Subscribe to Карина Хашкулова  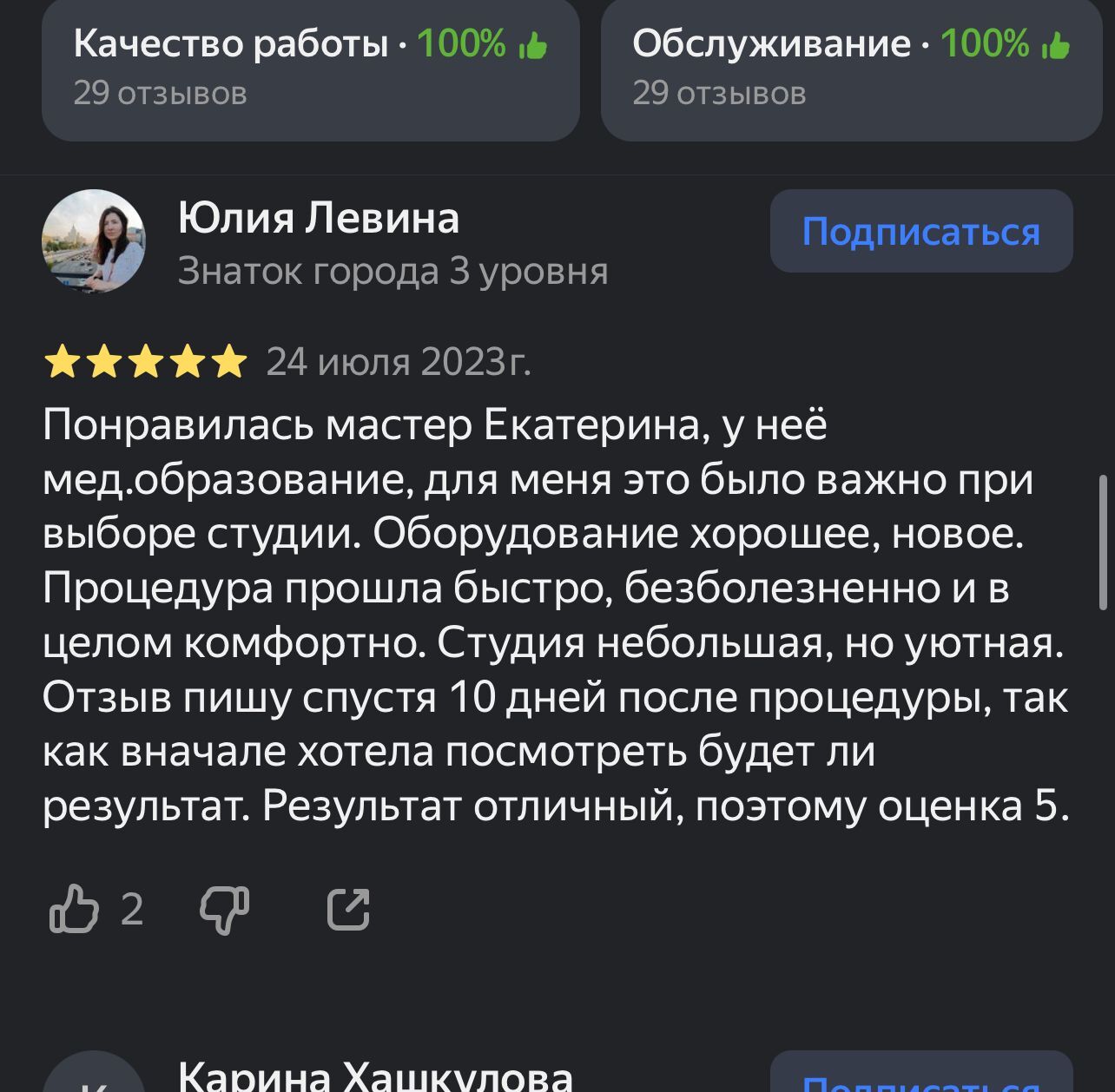point(920,1076)
